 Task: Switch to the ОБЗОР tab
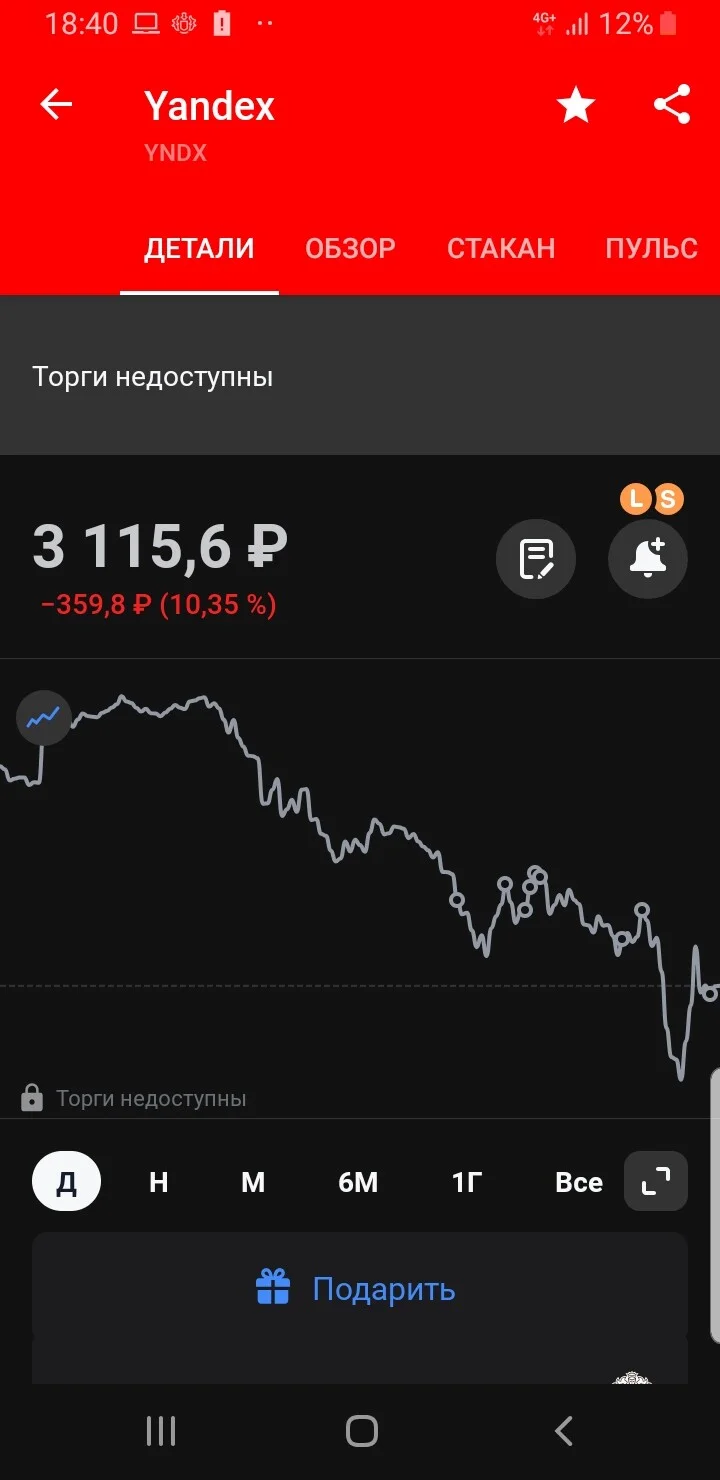350,248
